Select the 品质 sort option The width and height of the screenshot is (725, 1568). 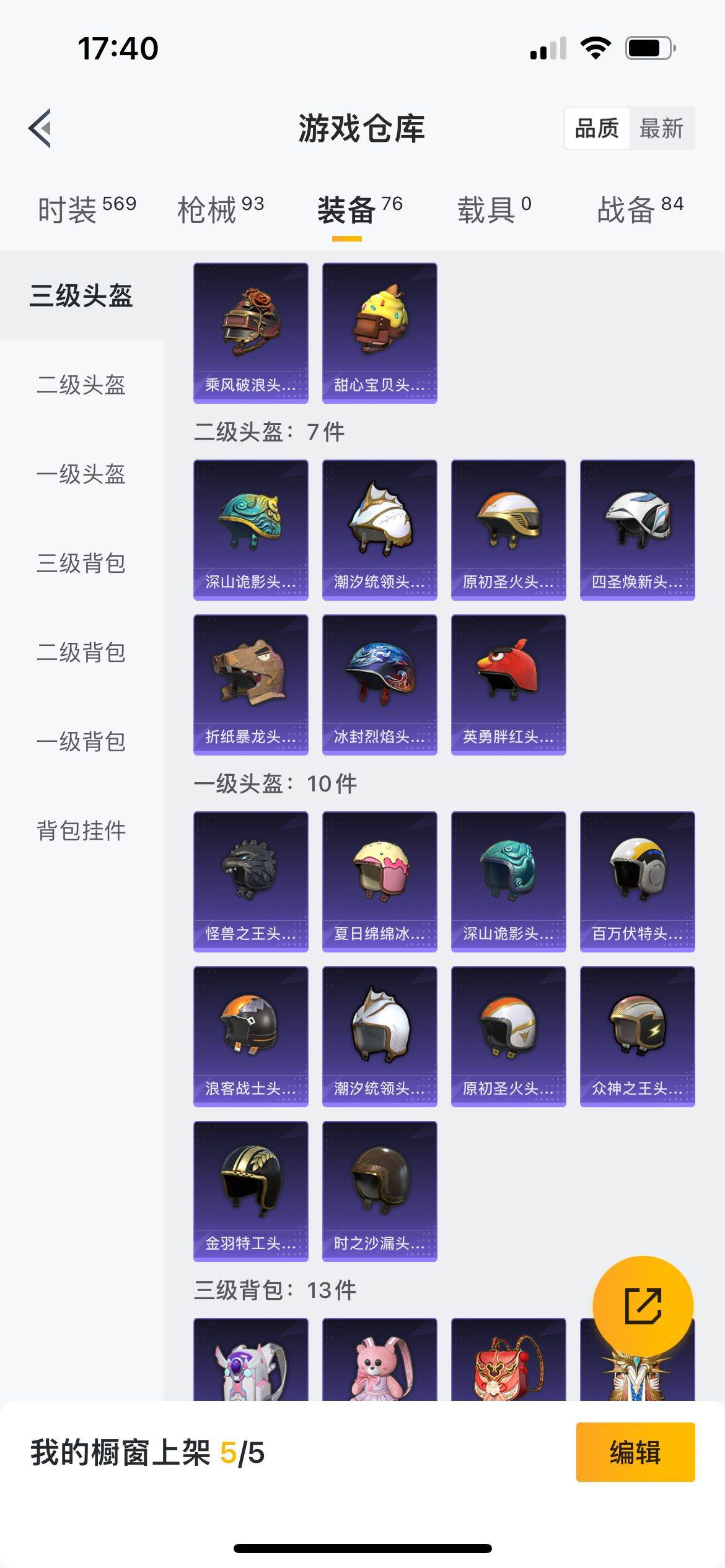click(x=597, y=128)
